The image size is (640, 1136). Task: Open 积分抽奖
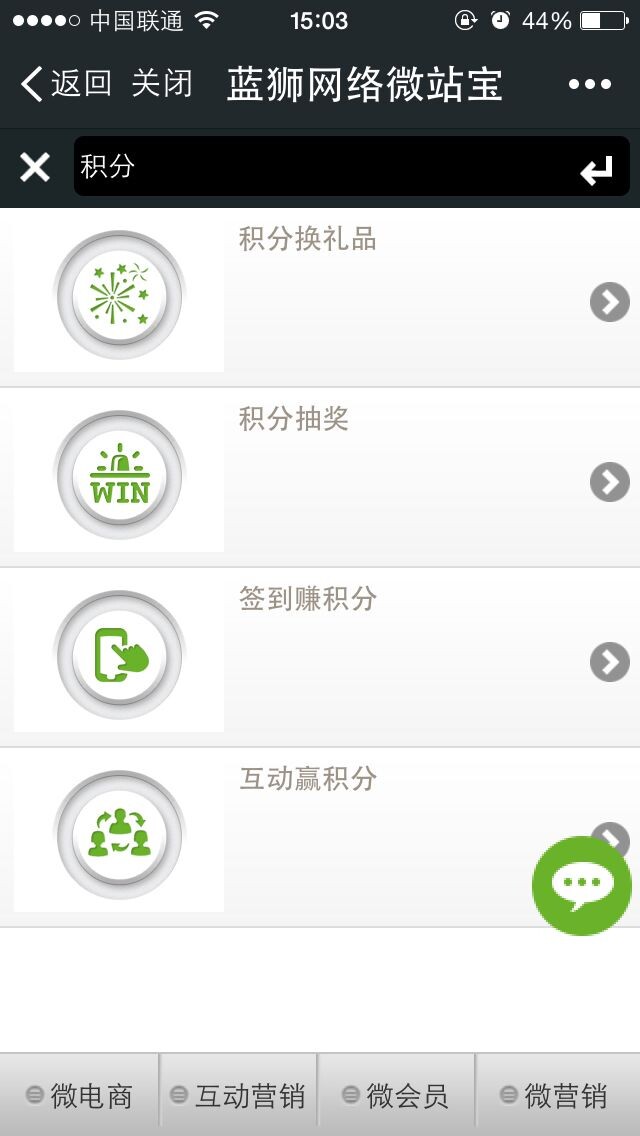(320, 477)
